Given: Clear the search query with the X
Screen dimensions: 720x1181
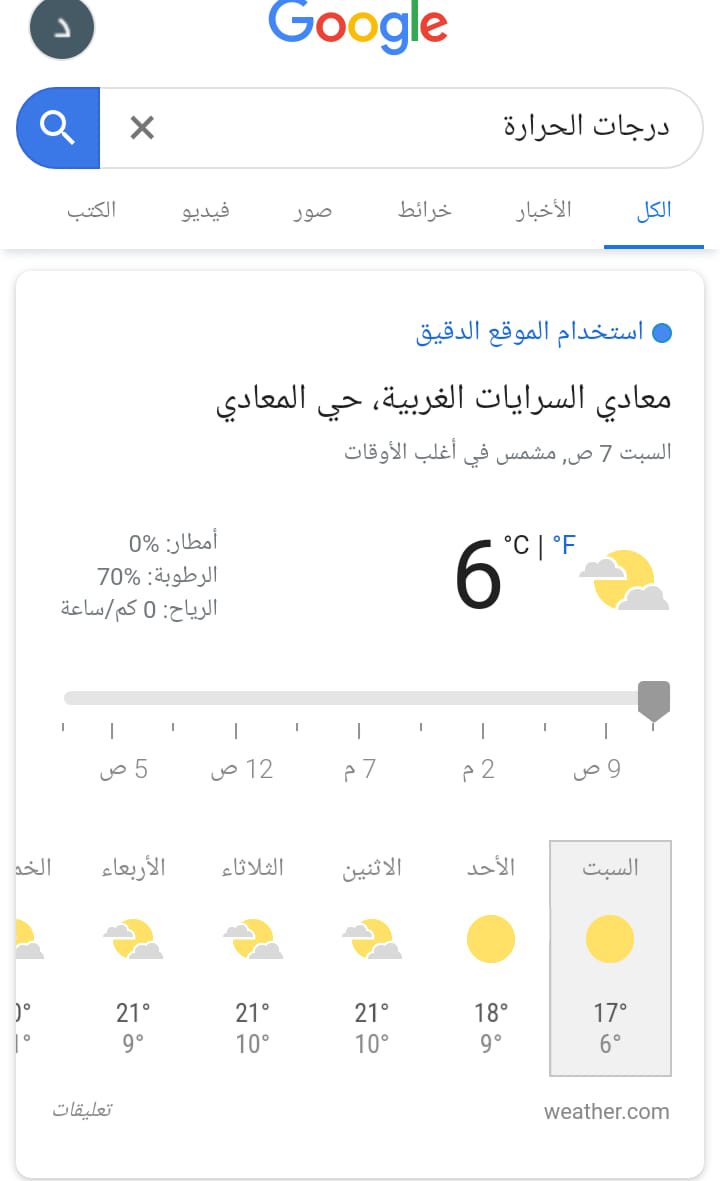Looking at the screenshot, I should coord(142,128).
